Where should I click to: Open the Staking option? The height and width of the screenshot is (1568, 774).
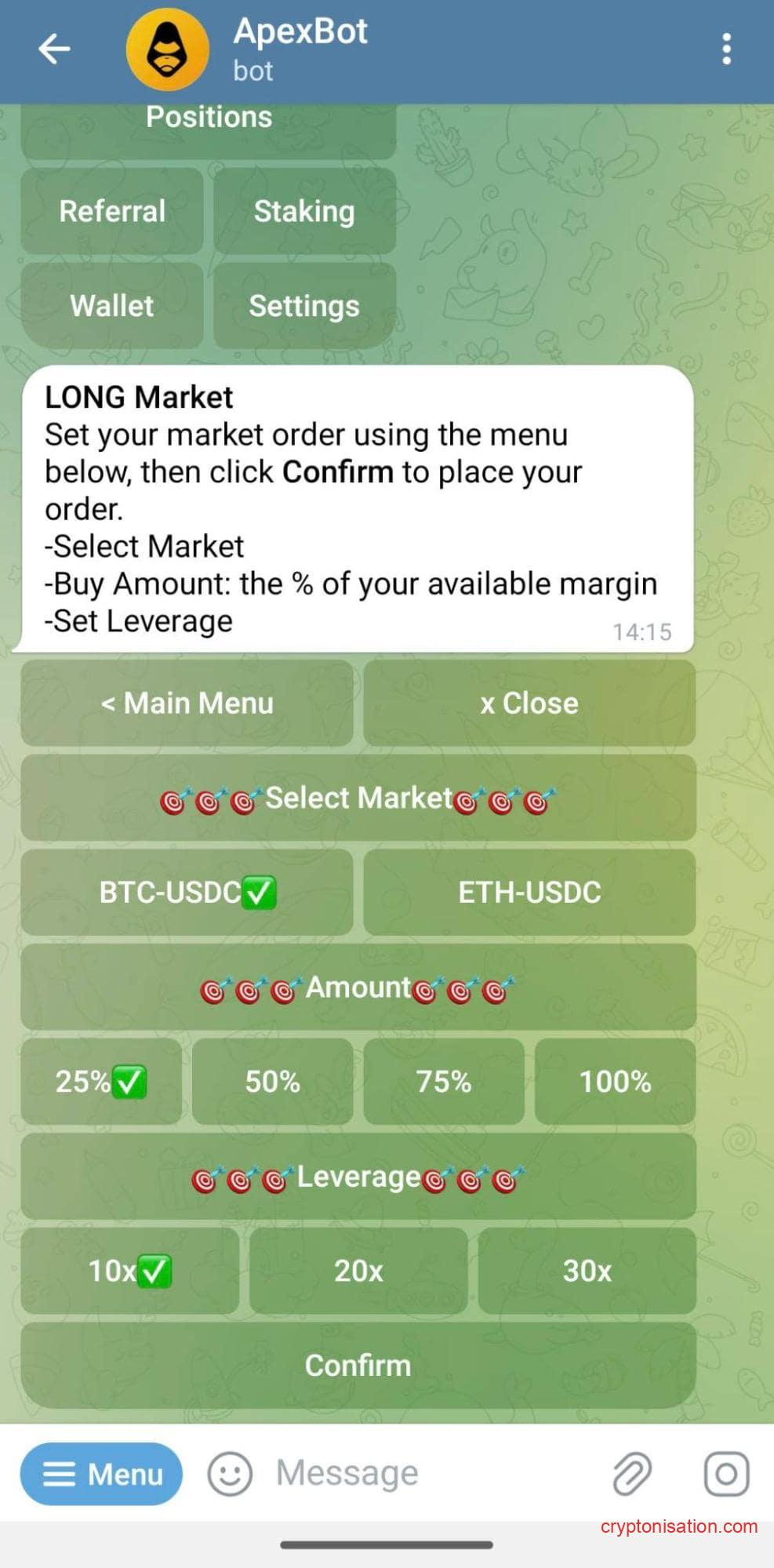pyautogui.click(x=304, y=211)
